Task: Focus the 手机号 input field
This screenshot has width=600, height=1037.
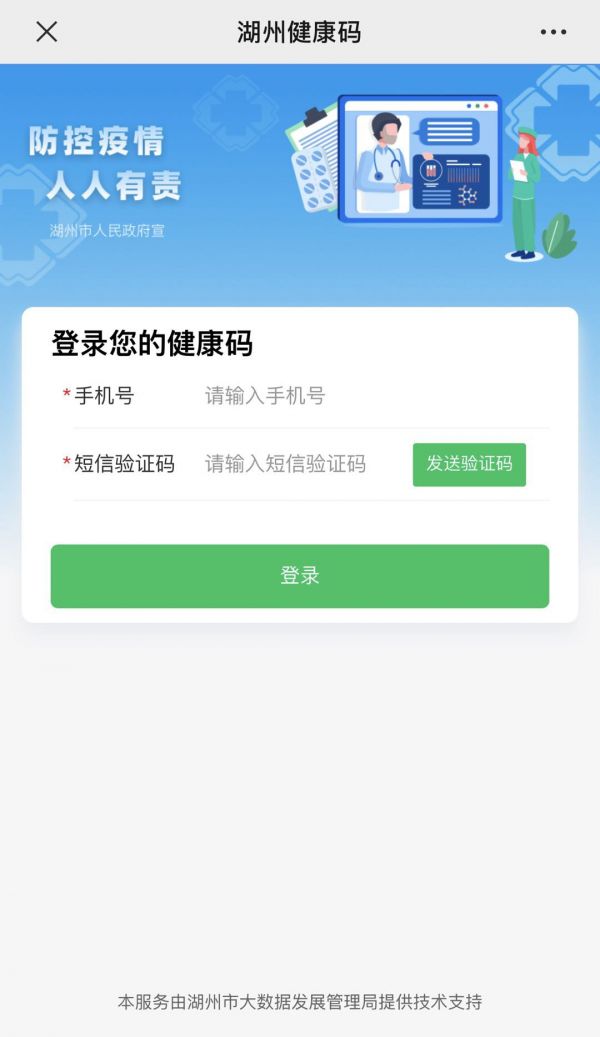Action: [370, 396]
